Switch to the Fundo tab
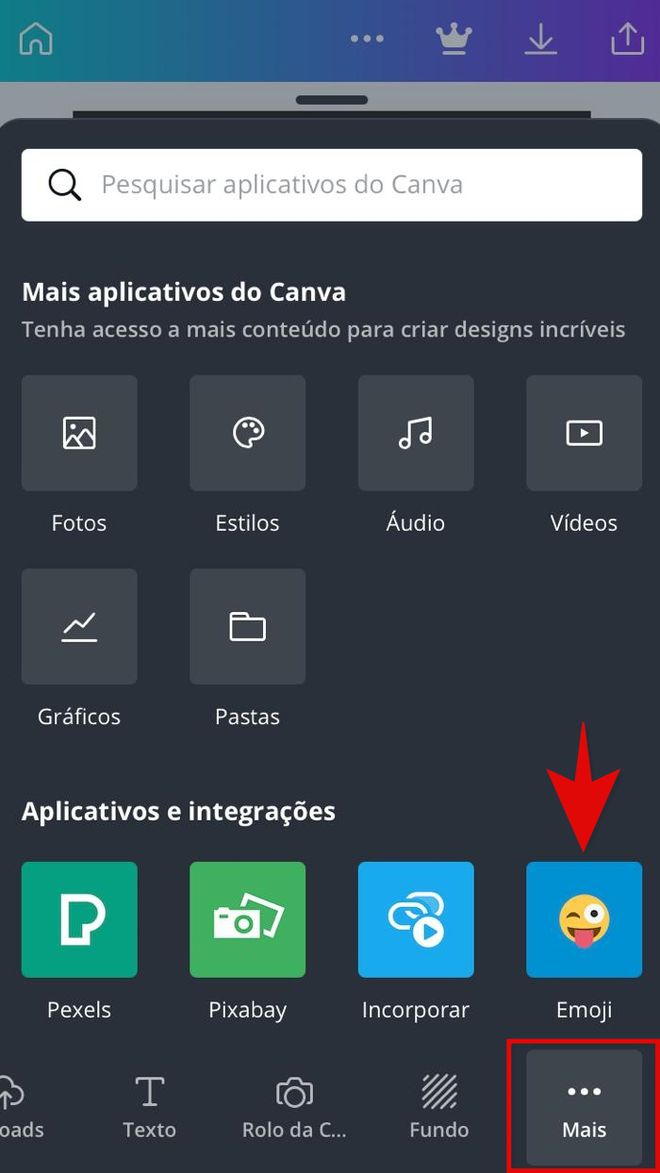Screen dimensions: 660x1173 pos(439,1108)
